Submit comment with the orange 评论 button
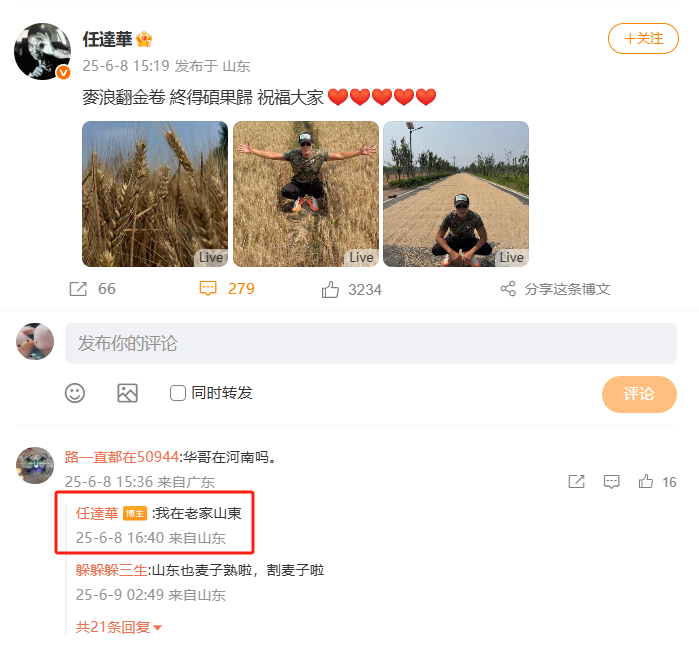 (638, 394)
